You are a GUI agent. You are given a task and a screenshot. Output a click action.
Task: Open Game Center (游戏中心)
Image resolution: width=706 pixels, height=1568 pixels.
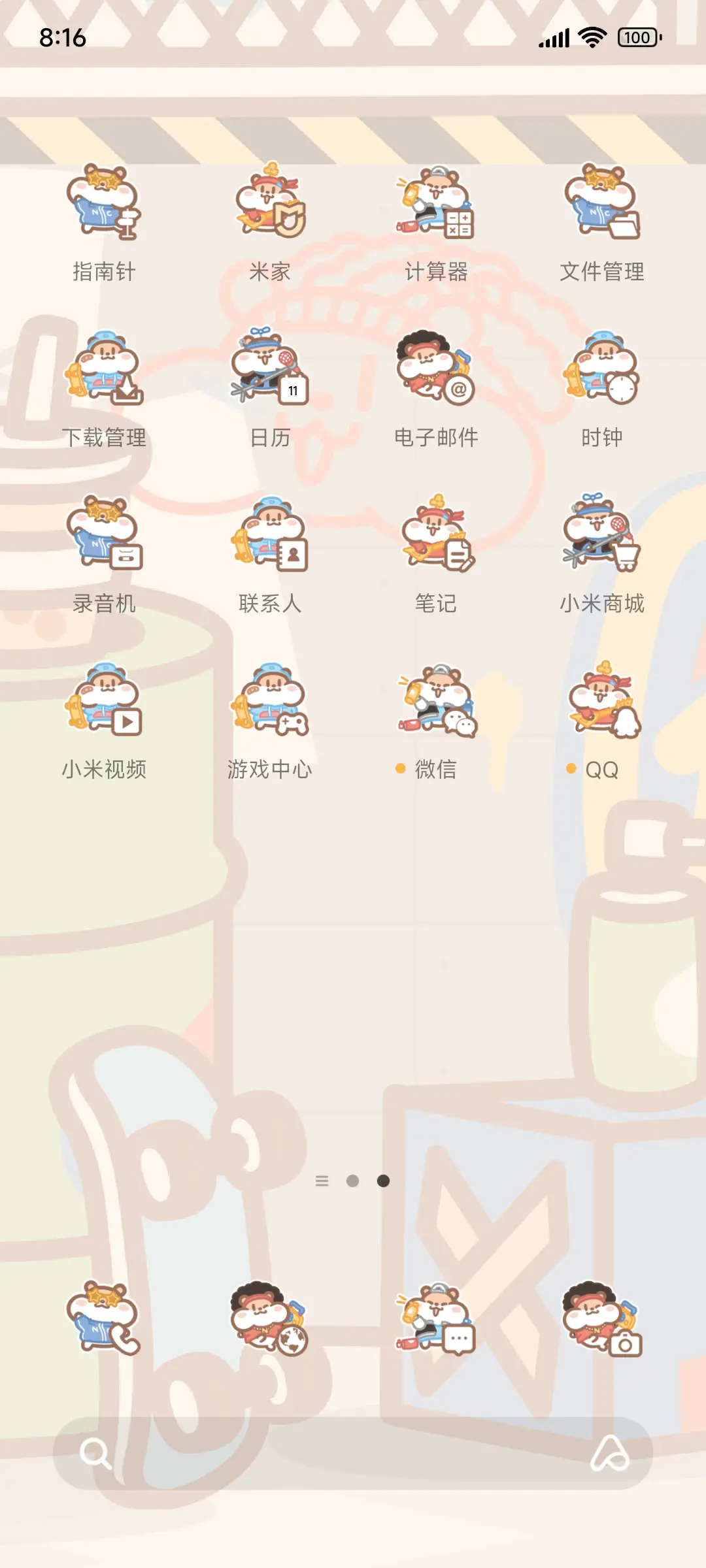pyautogui.click(x=271, y=706)
